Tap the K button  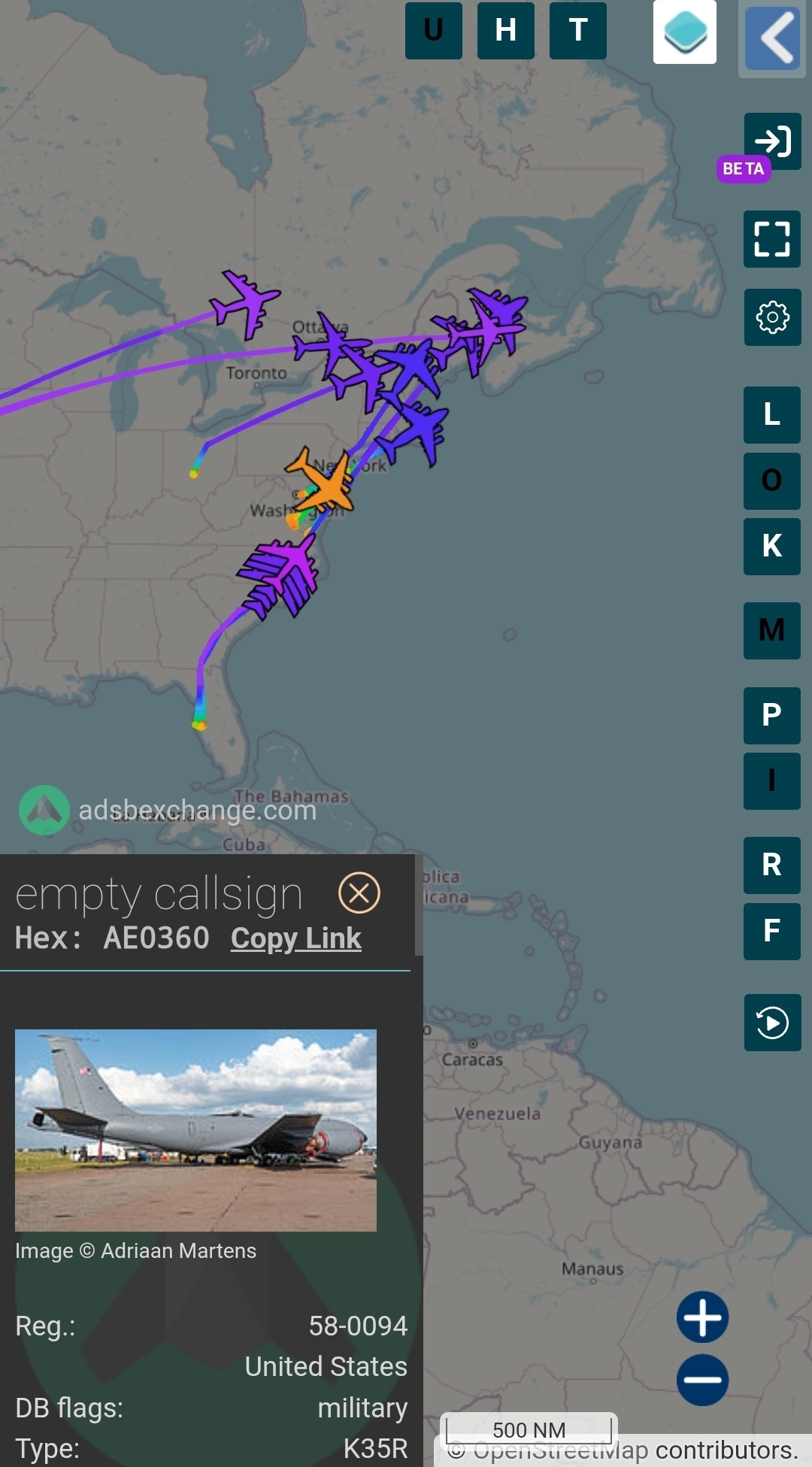772,547
